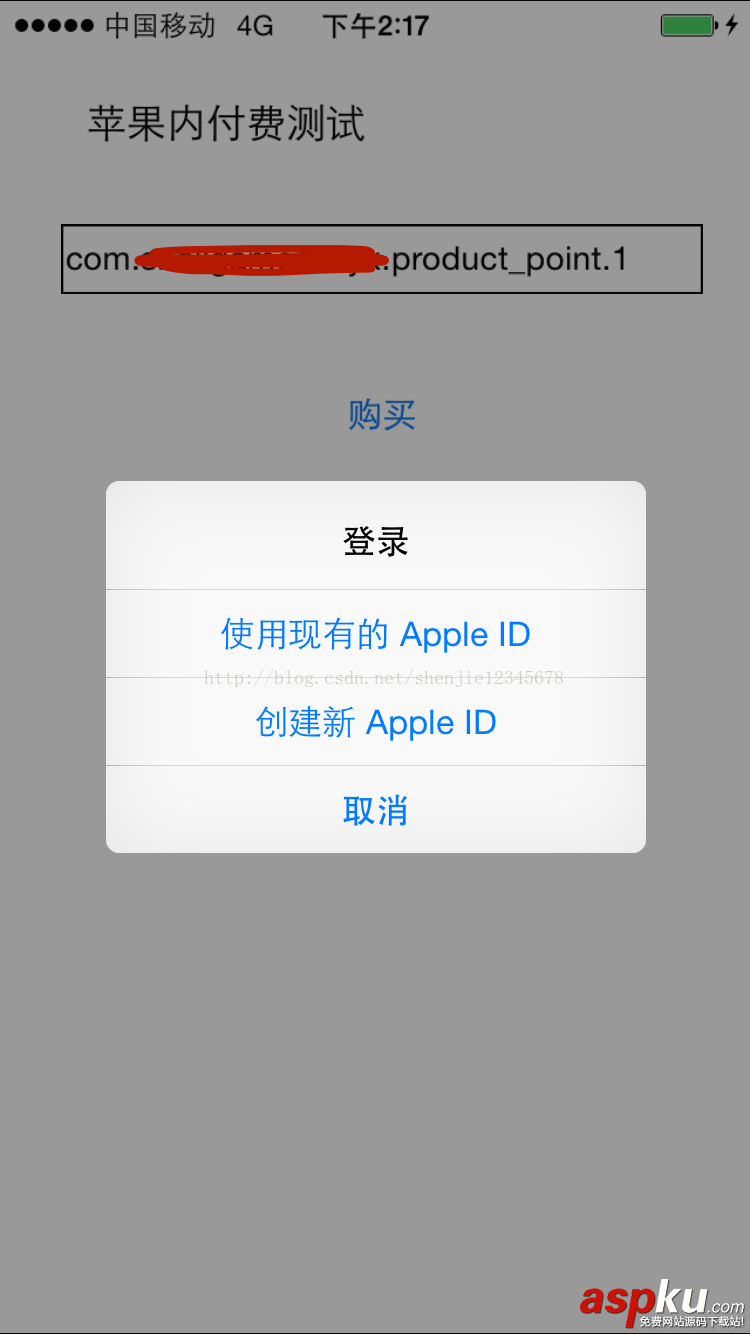This screenshot has width=750, height=1334.
Task: Tap the clock showing 下午2:17
Action: tap(375, 26)
